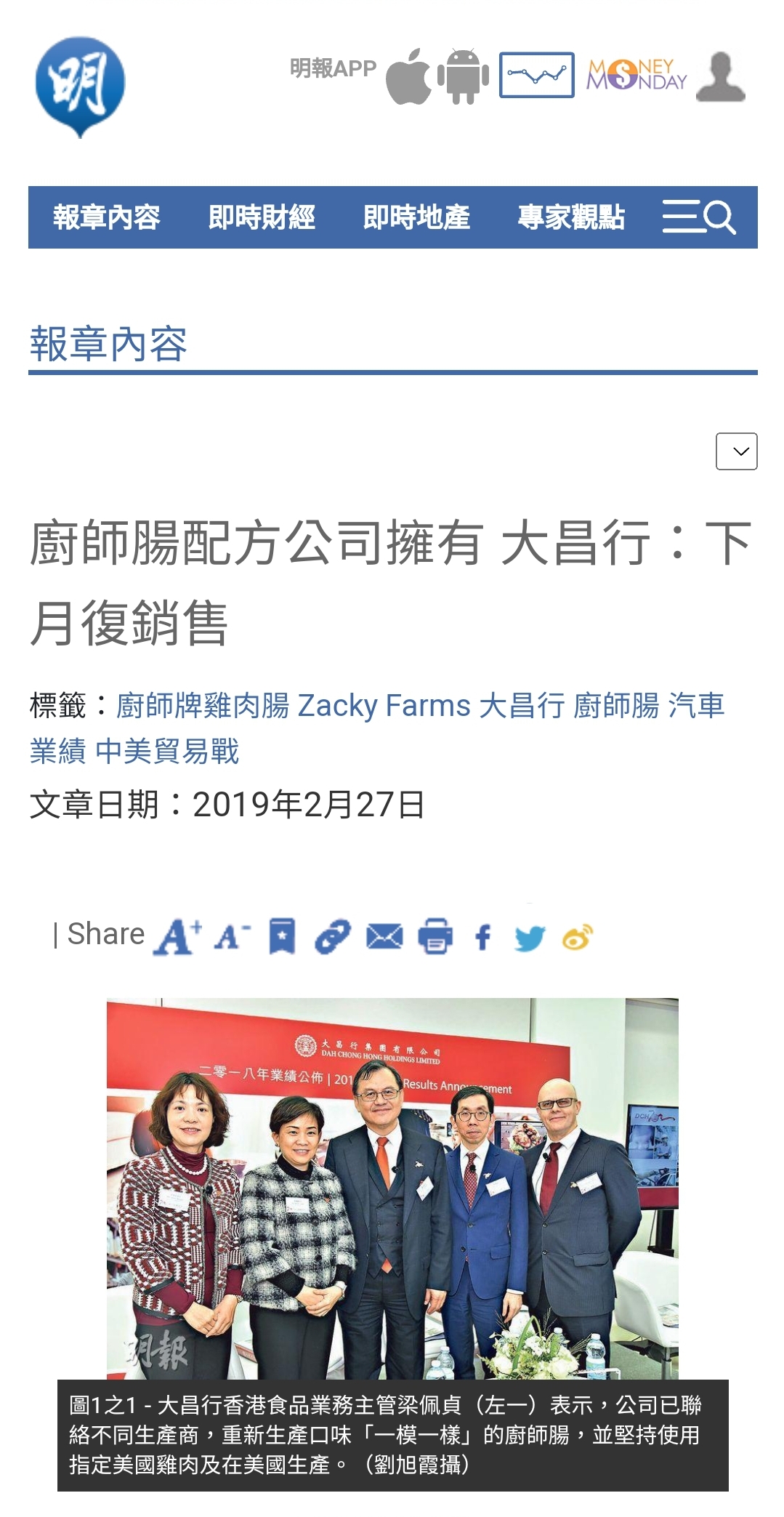
Task: Switch to the 專家觀點 tab
Action: 571,217
